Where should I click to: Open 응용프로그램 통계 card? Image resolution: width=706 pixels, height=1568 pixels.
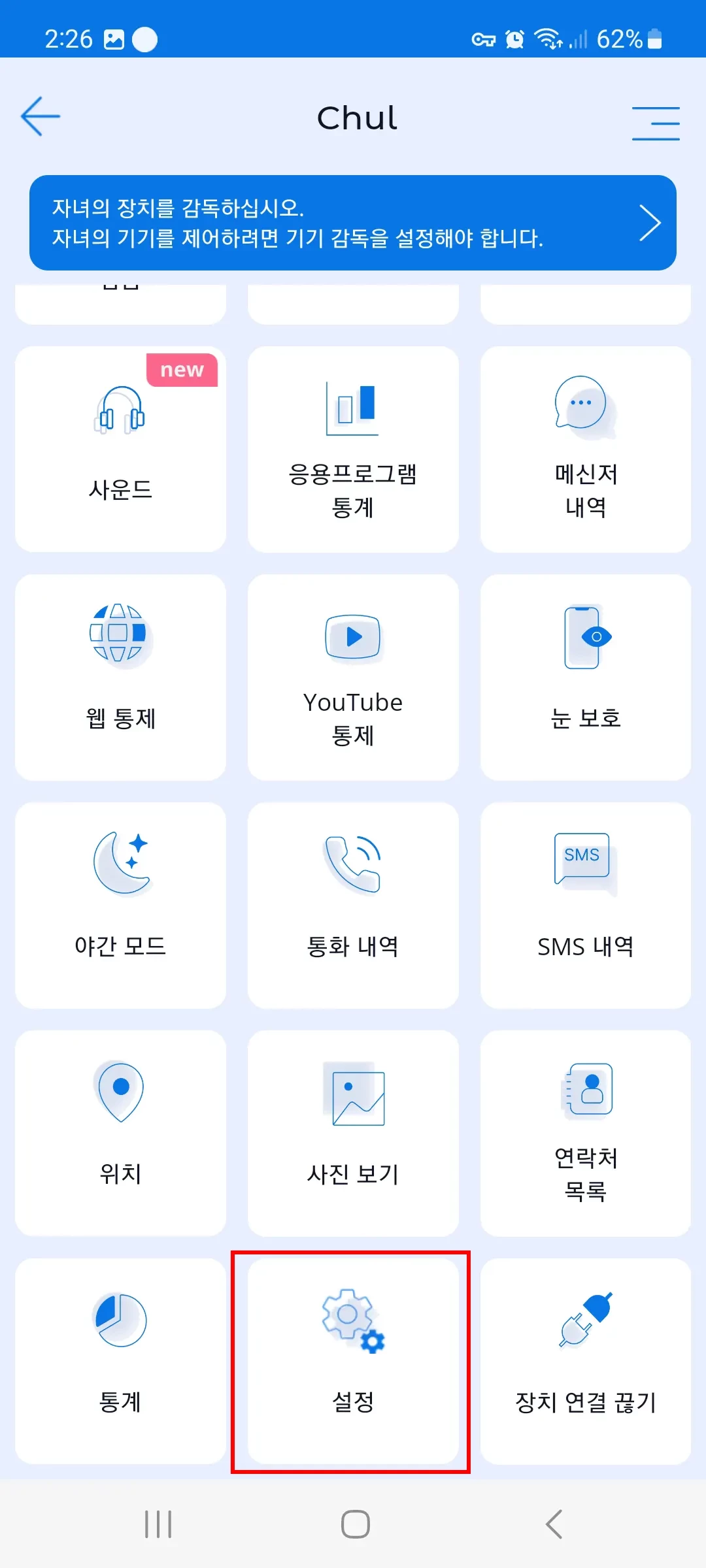pos(353,449)
